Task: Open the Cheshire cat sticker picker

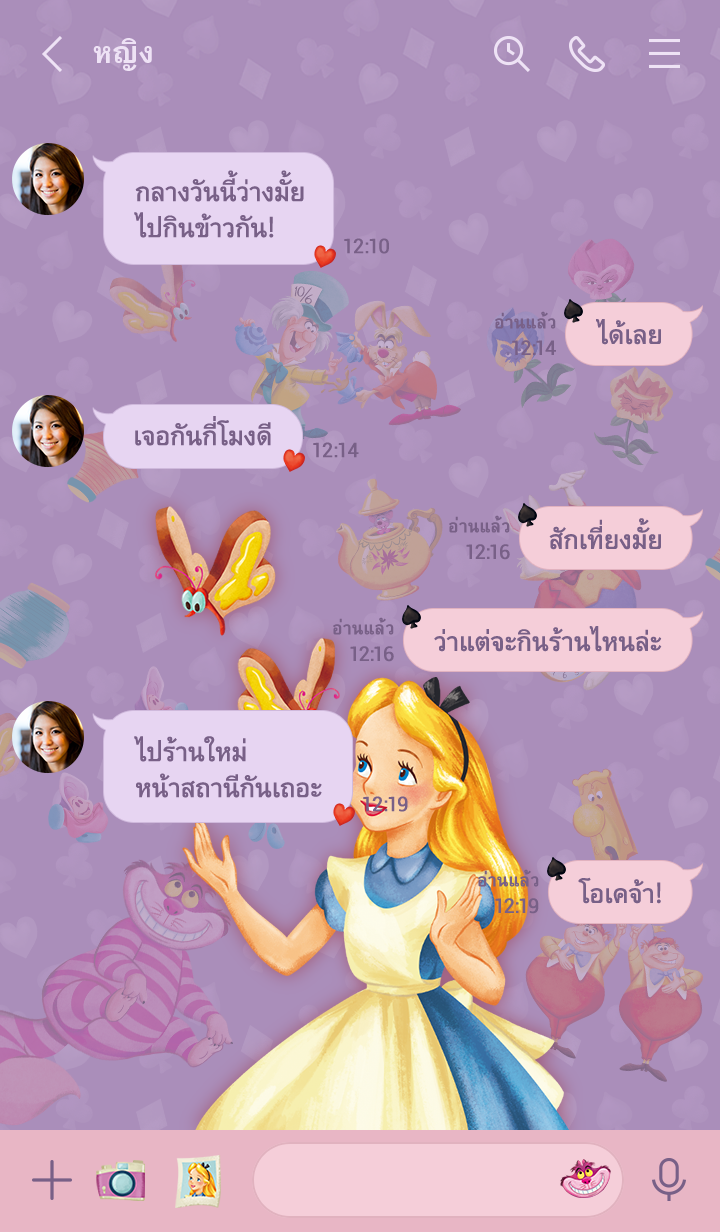Action: pos(585,1180)
